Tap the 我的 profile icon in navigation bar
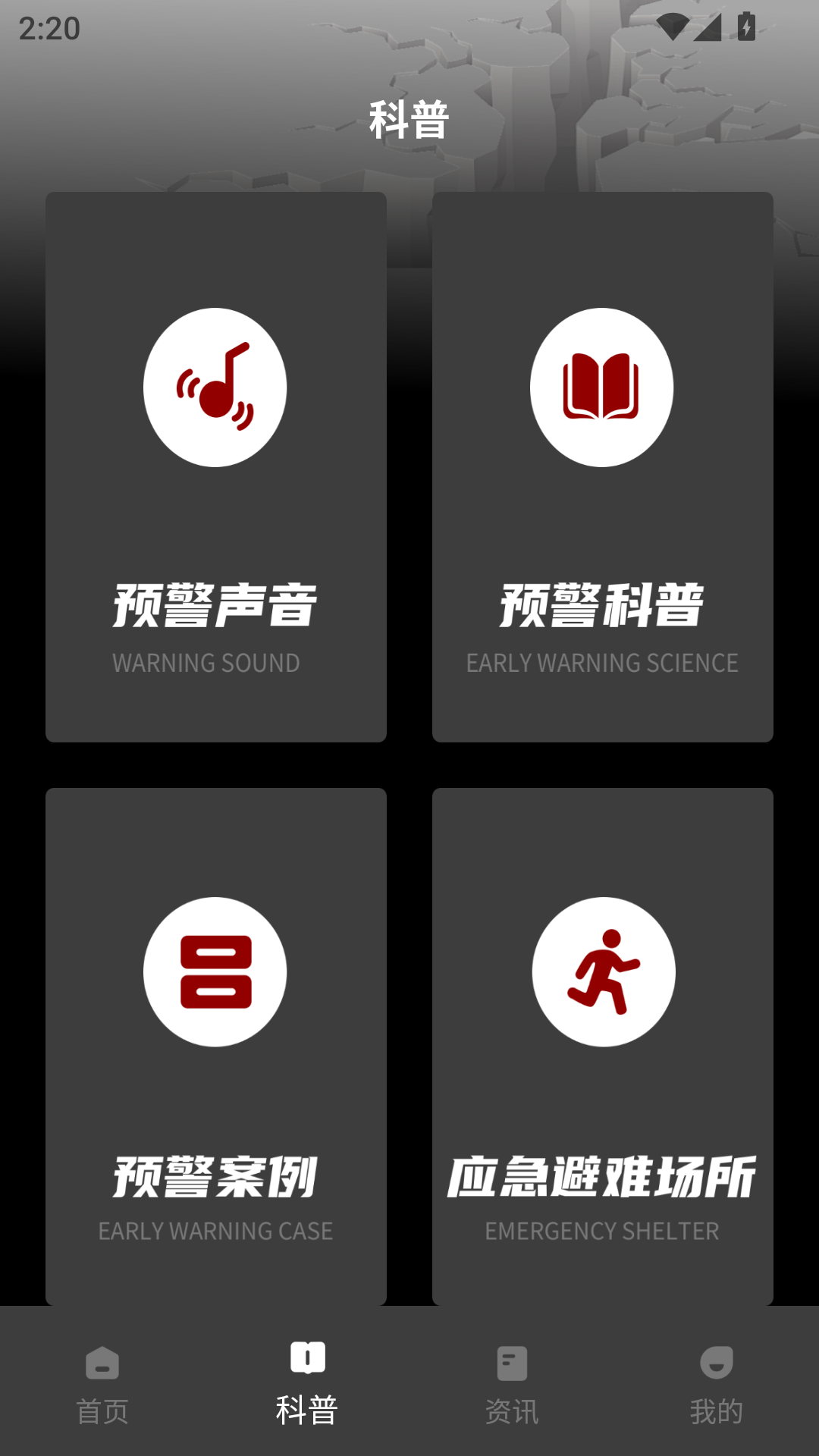 [717, 1361]
